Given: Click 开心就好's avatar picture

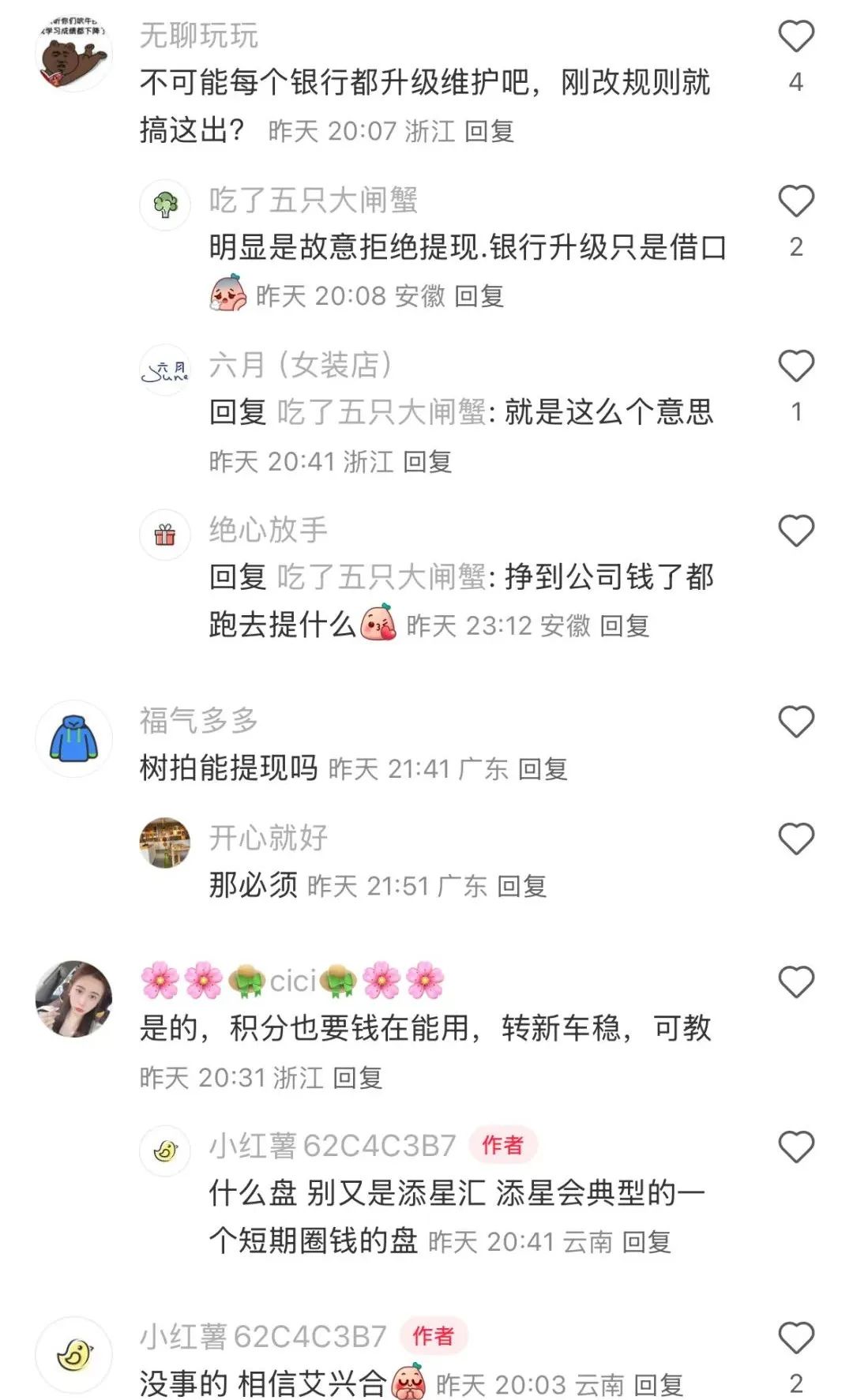Looking at the screenshot, I should 164,843.
